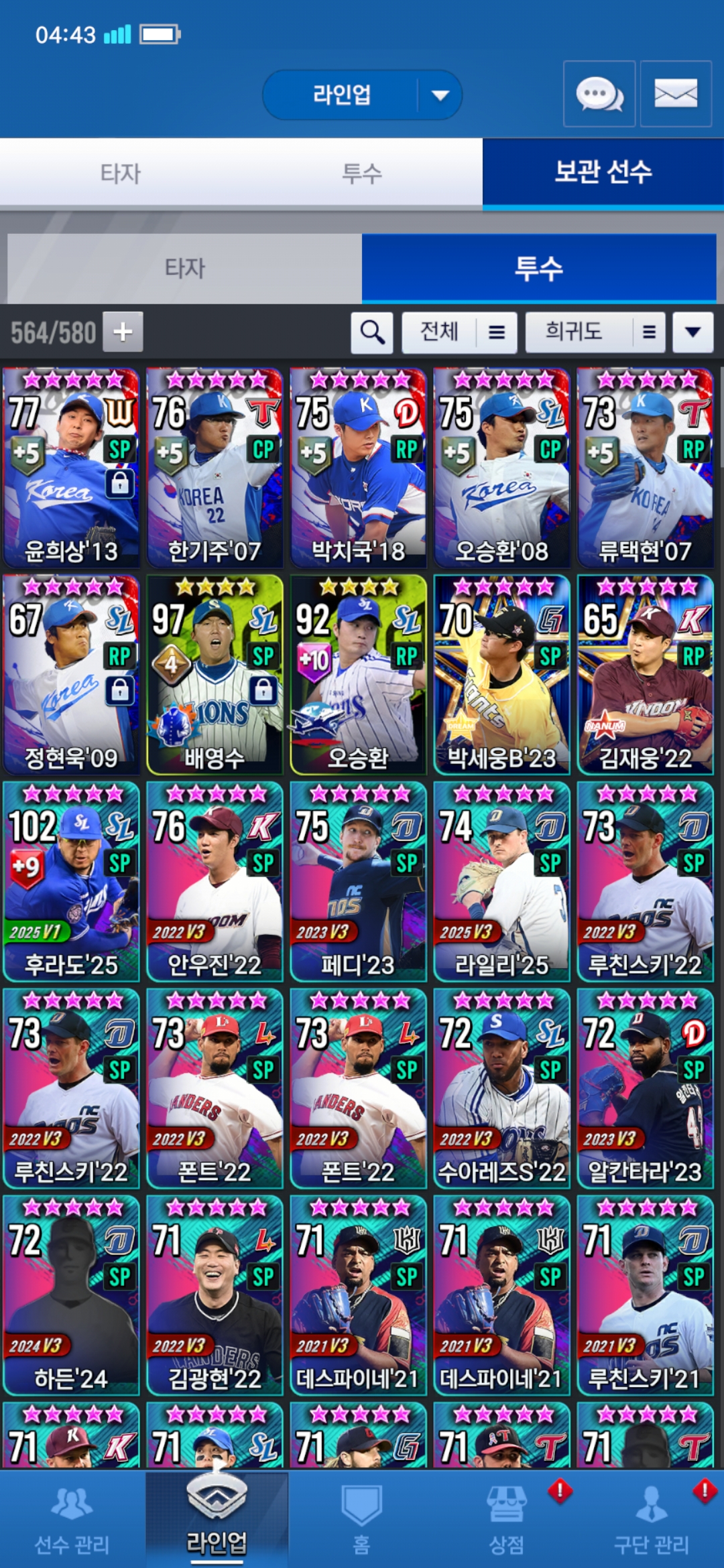The height and width of the screenshot is (1568, 724).
Task: Tap plus to expand storage slots
Action: coord(123,332)
